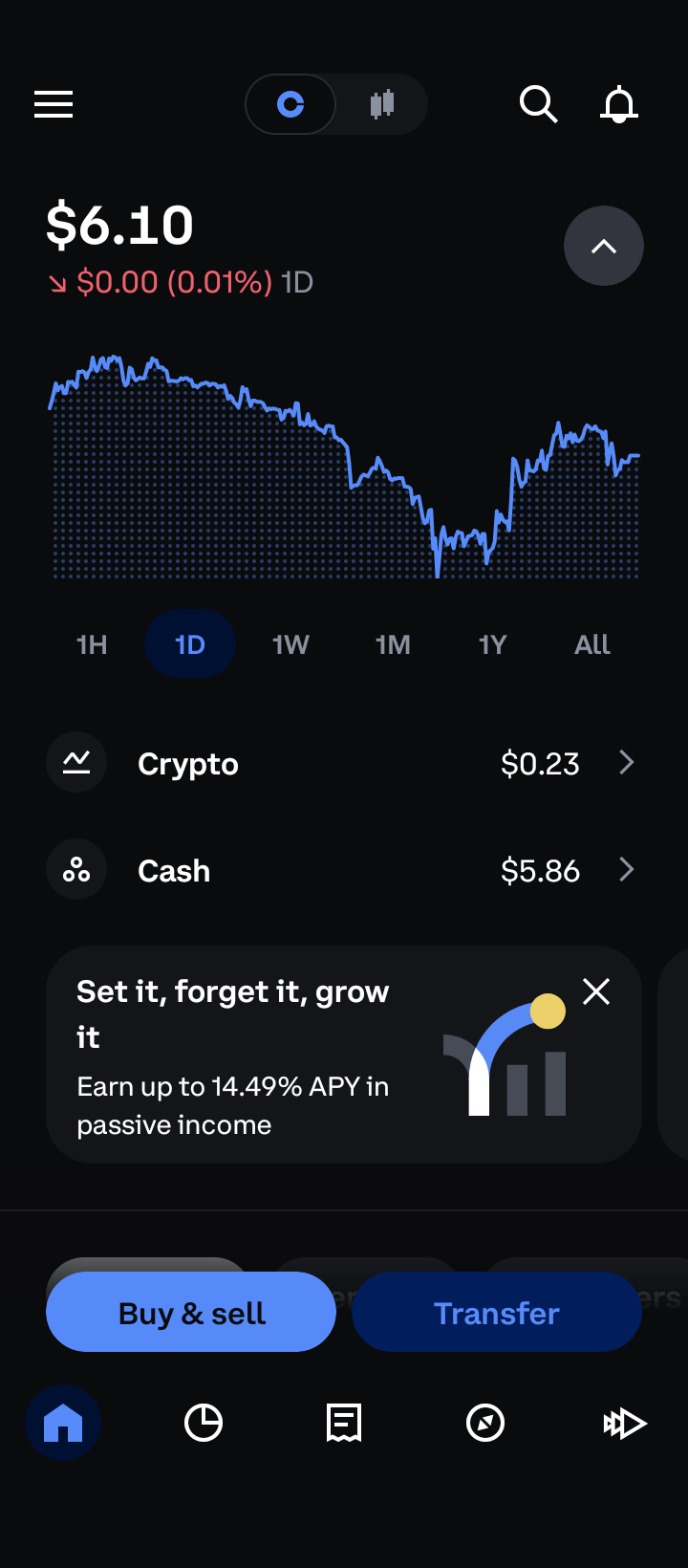Dismiss the passive income promo card
Image resolution: width=688 pixels, height=1568 pixels.
[x=596, y=991]
